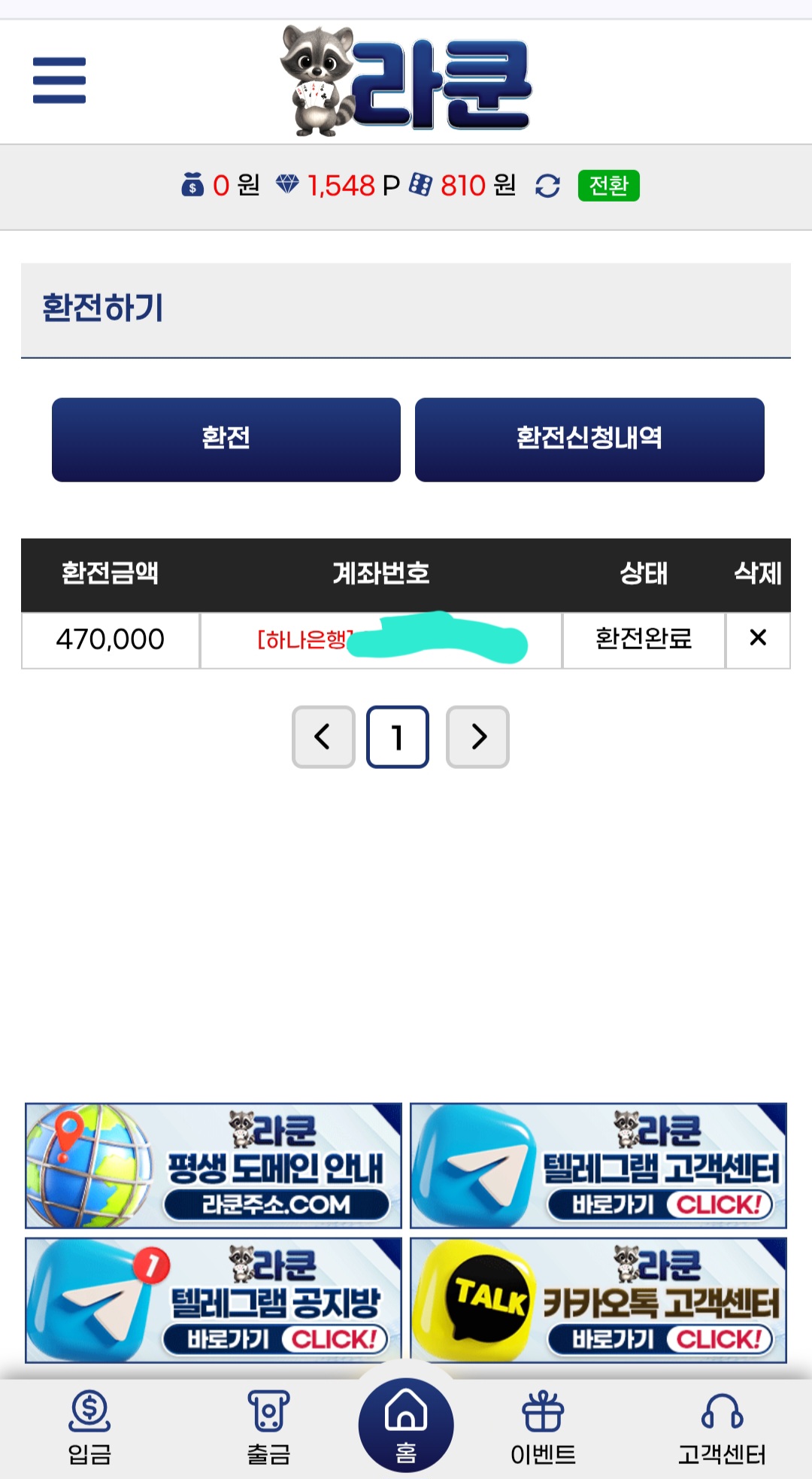Go to the 홈 tab
Viewport: 812px width, 1479px height.
[406, 1425]
